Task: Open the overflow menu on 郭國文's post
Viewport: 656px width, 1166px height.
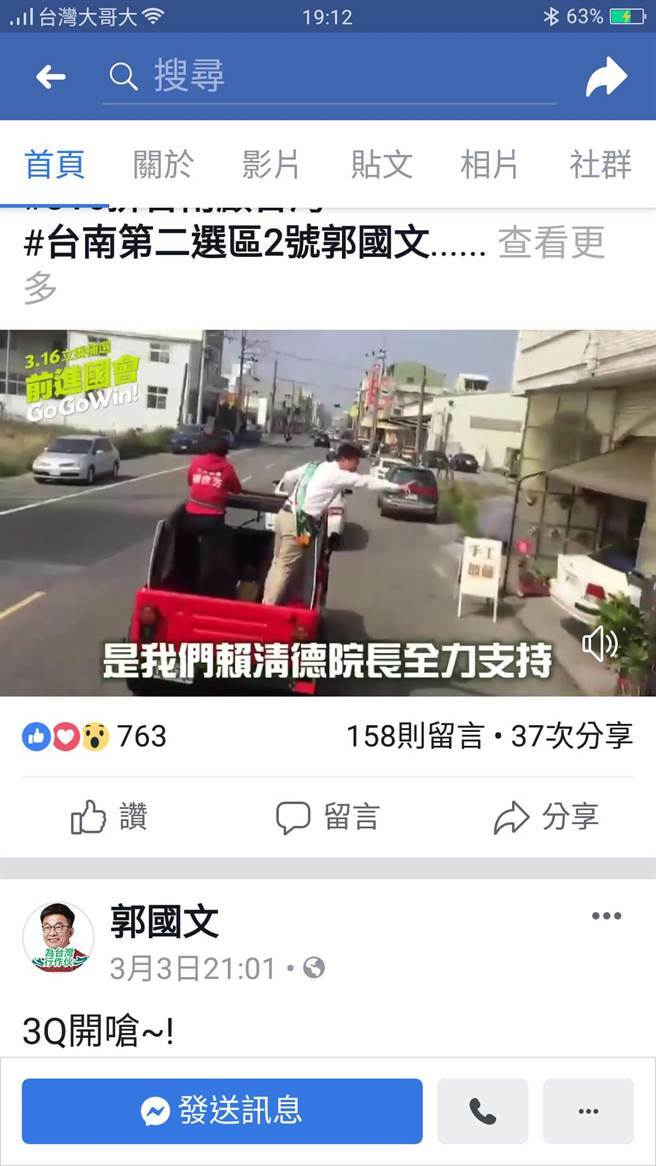Action: [606, 916]
